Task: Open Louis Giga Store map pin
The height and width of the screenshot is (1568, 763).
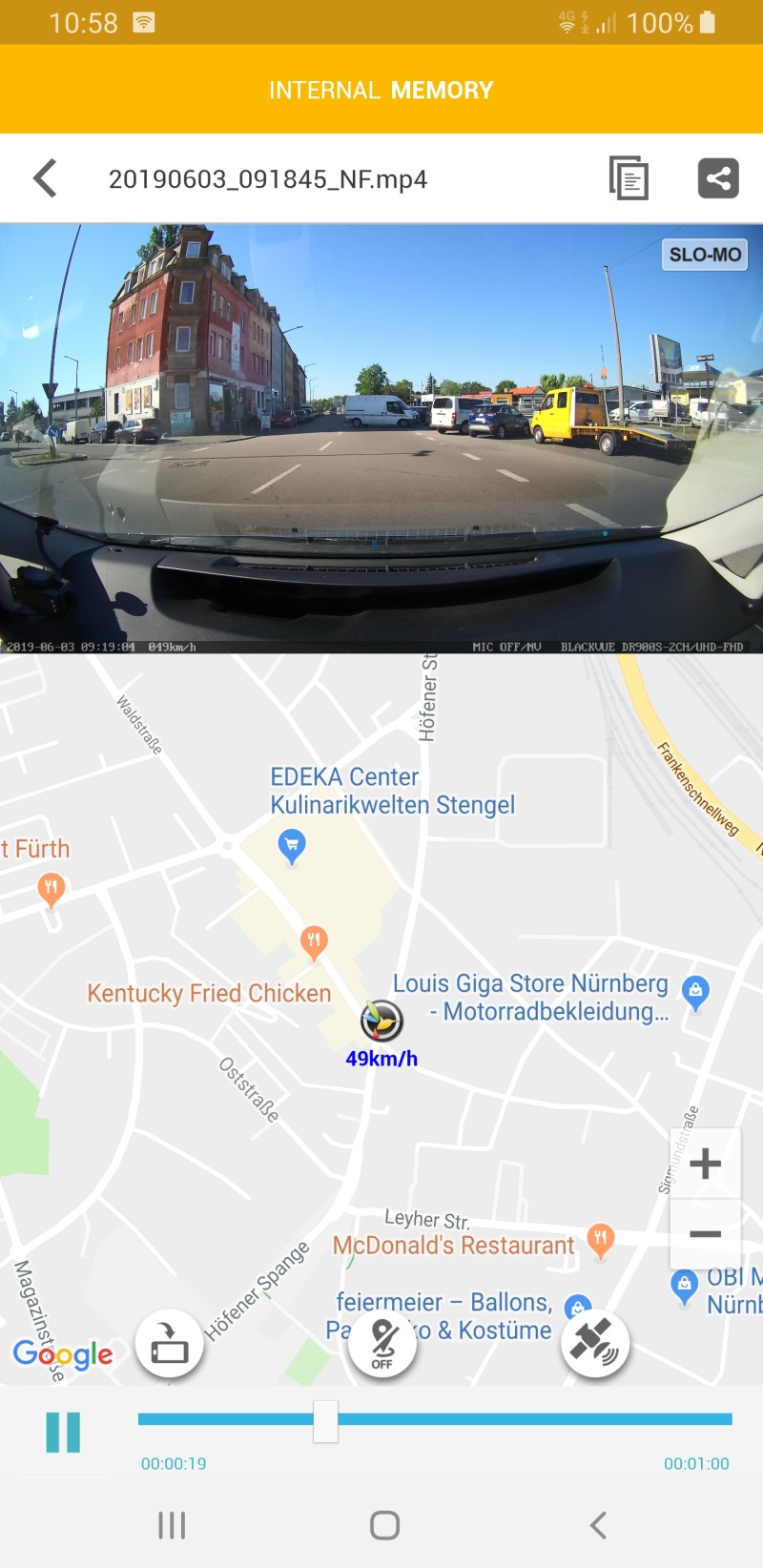Action: (x=696, y=991)
